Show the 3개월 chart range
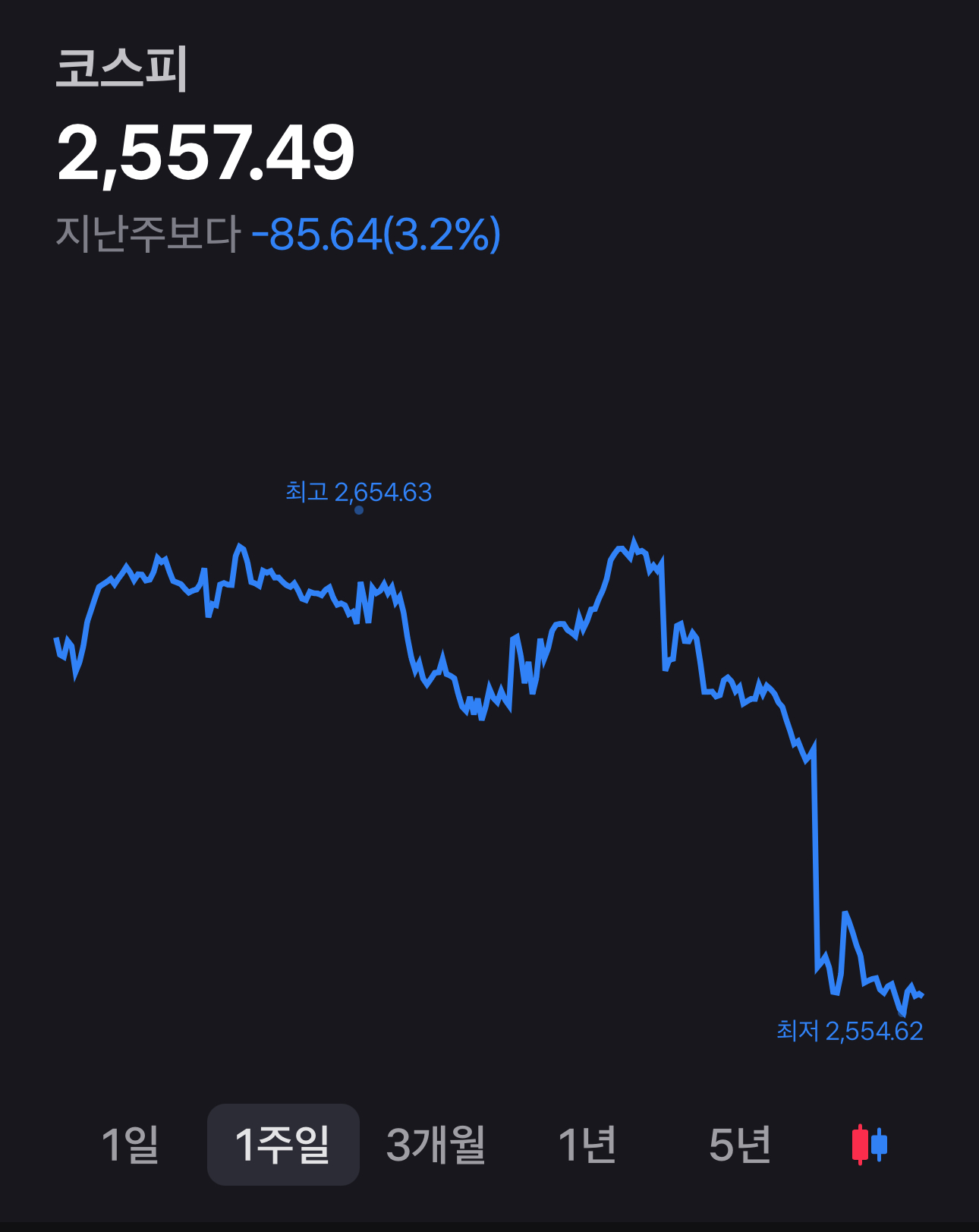The image size is (979, 1232). click(x=436, y=1144)
